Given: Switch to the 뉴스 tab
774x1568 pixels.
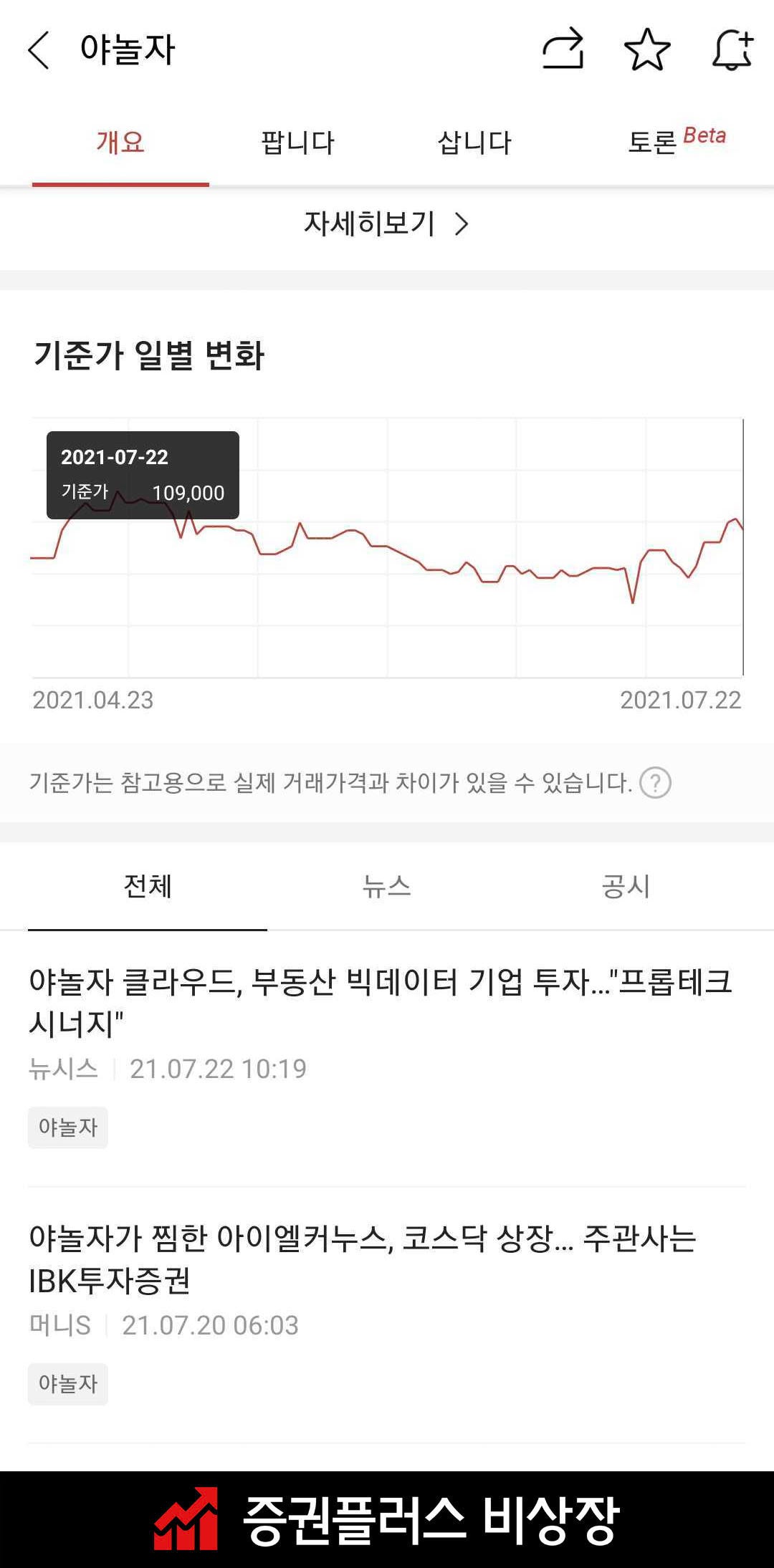Looking at the screenshot, I should pos(386,886).
